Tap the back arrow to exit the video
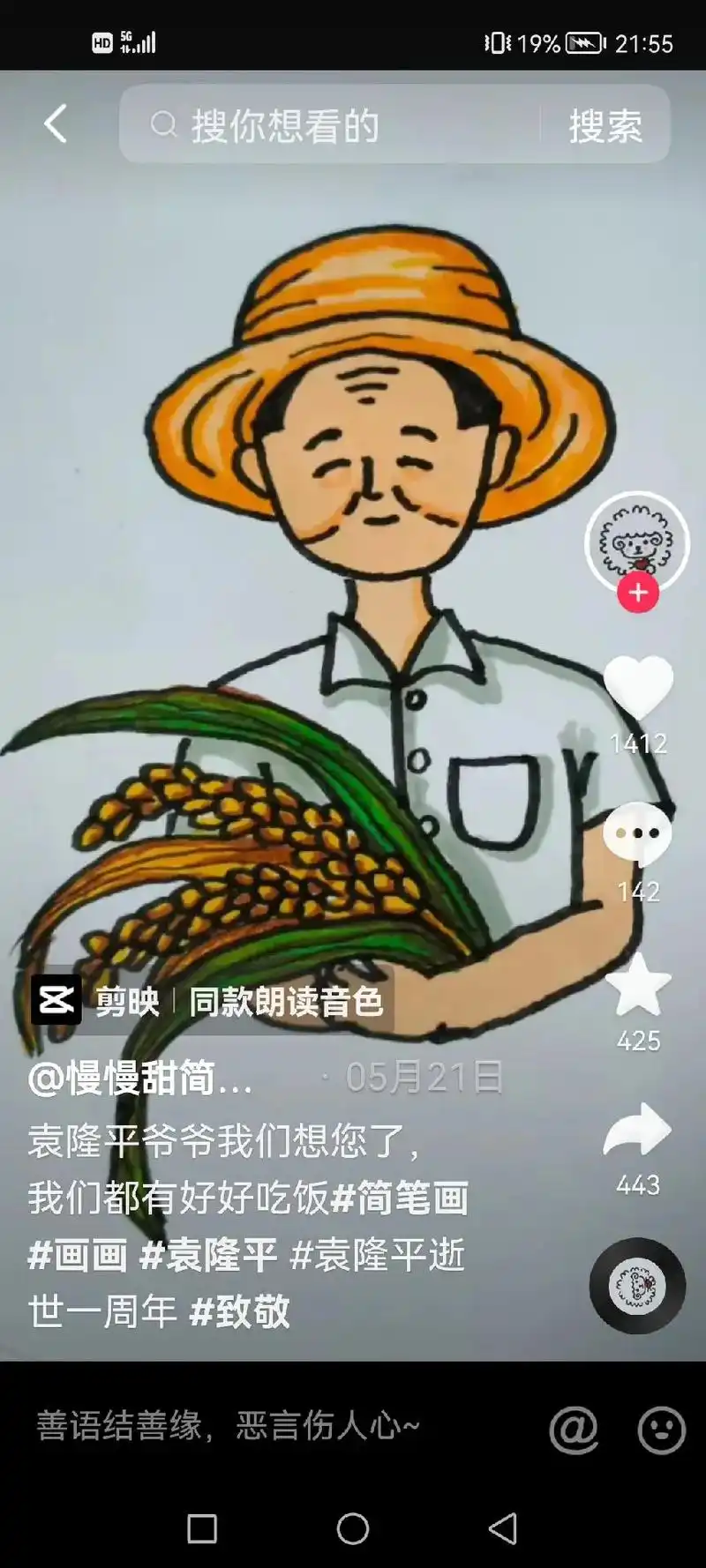Screen dimensions: 706x1568 tap(55, 124)
